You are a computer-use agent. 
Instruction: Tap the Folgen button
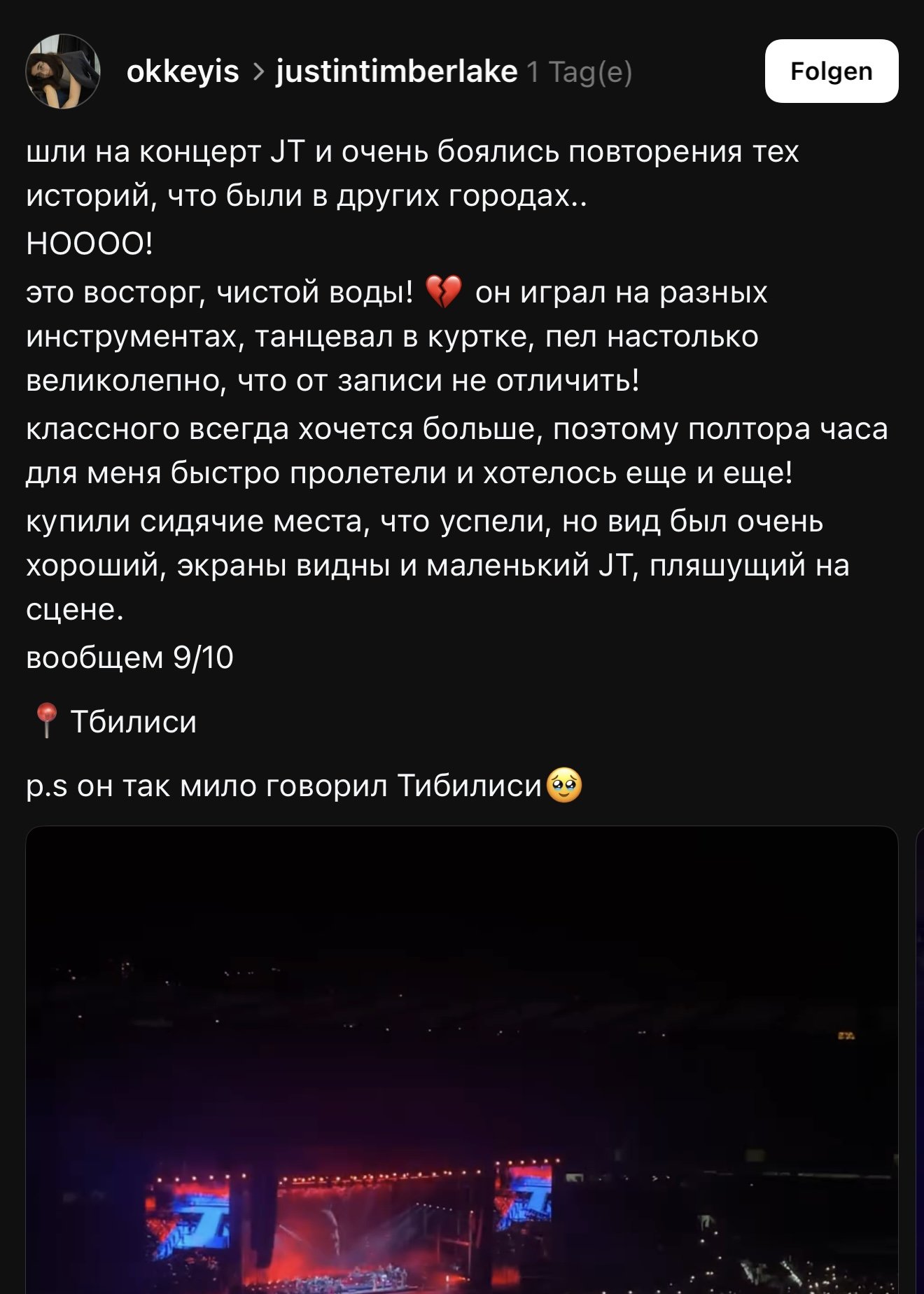click(x=831, y=71)
